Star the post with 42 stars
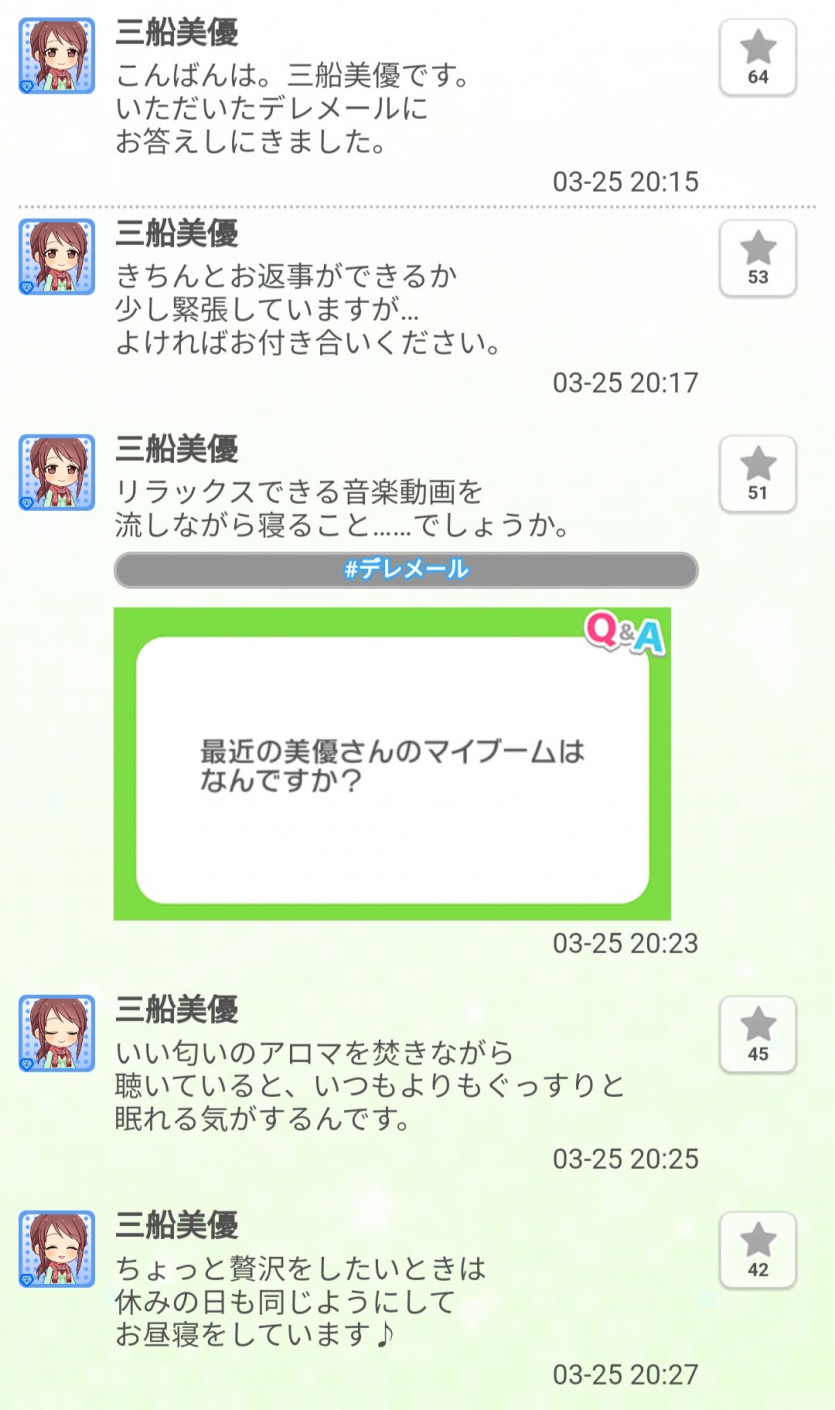This screenshot has width=835, height=1410. tap(758, 1250)
